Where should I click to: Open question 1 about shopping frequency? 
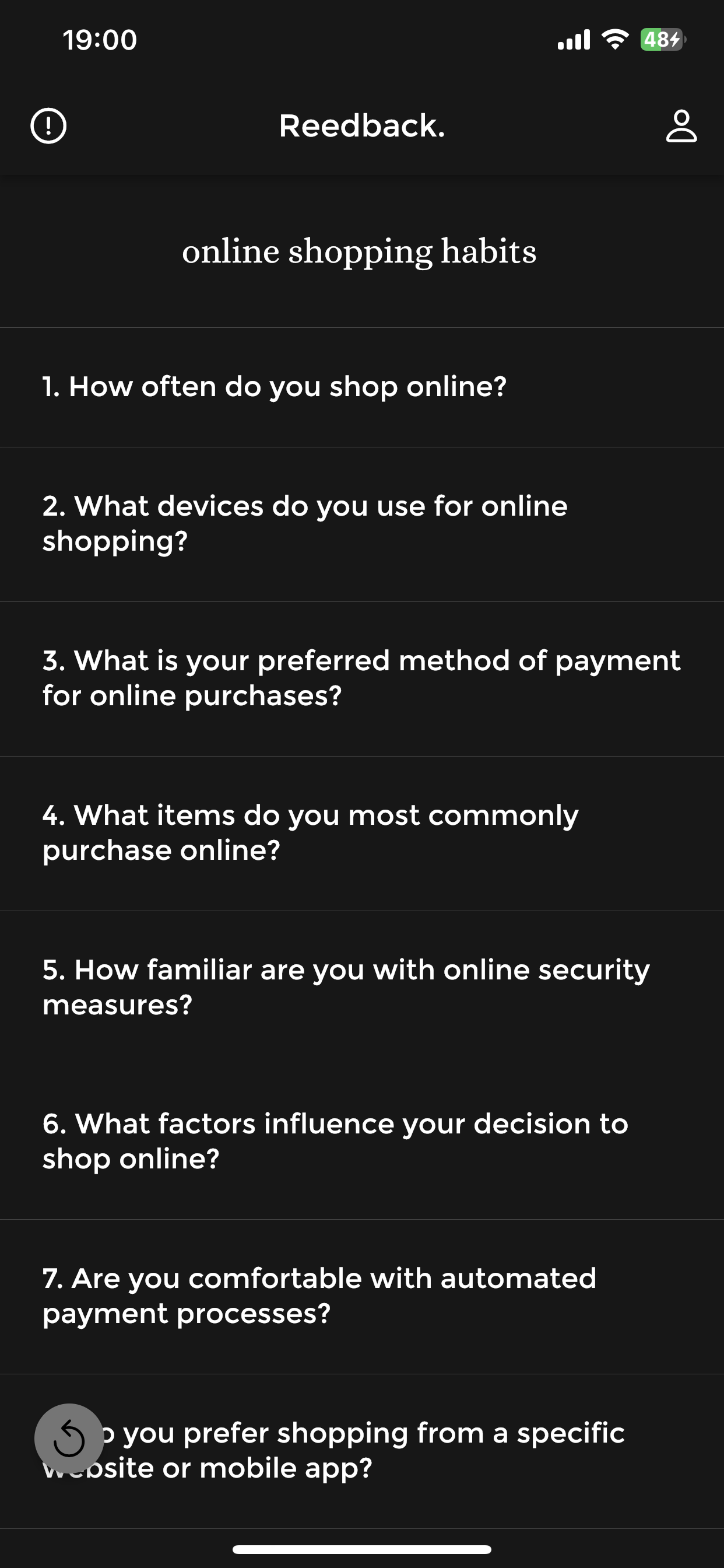pos(274,387)
